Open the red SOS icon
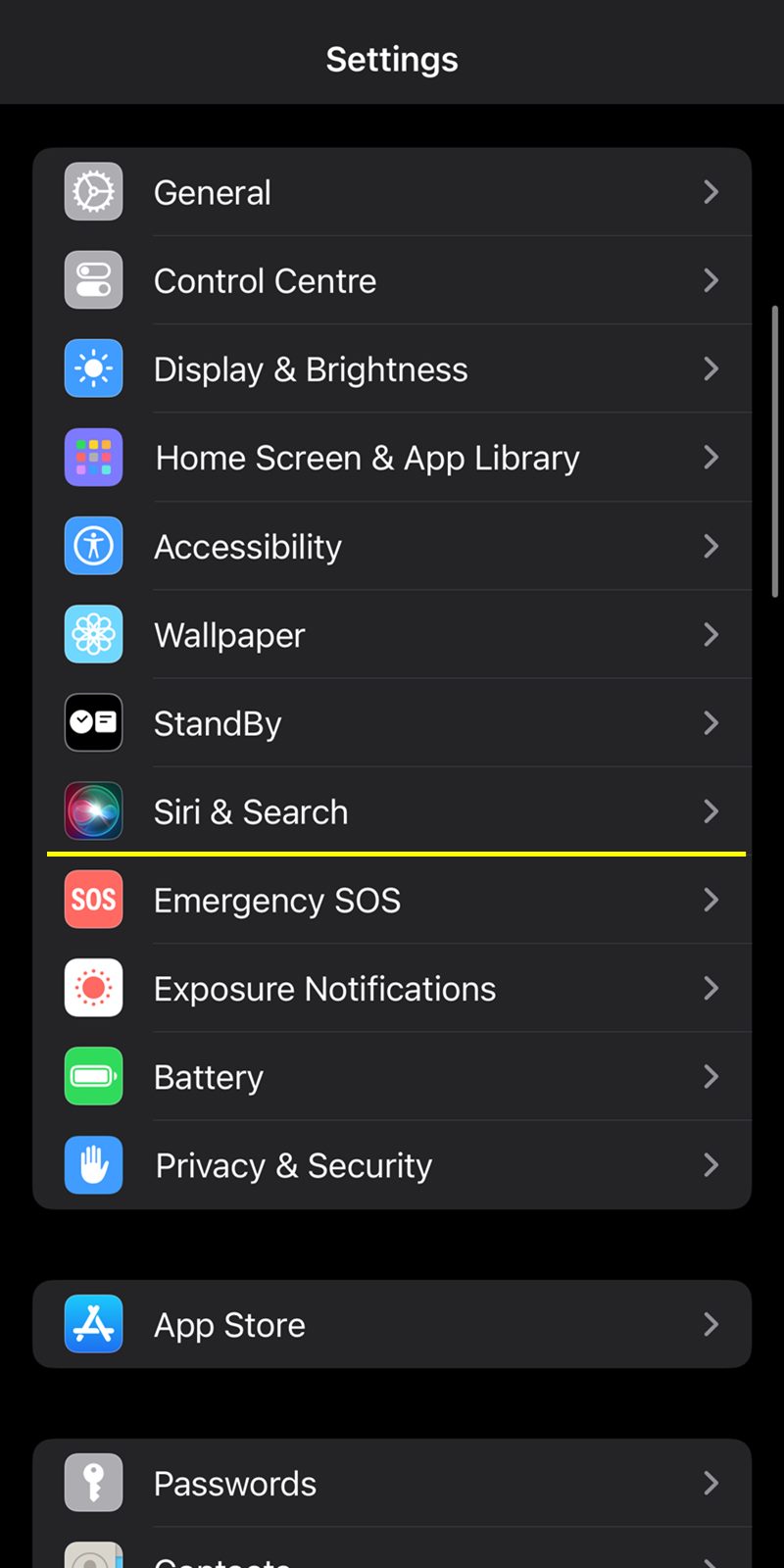Image resolution: width=784 pixels, height=1568 pixels. point(93,900)
